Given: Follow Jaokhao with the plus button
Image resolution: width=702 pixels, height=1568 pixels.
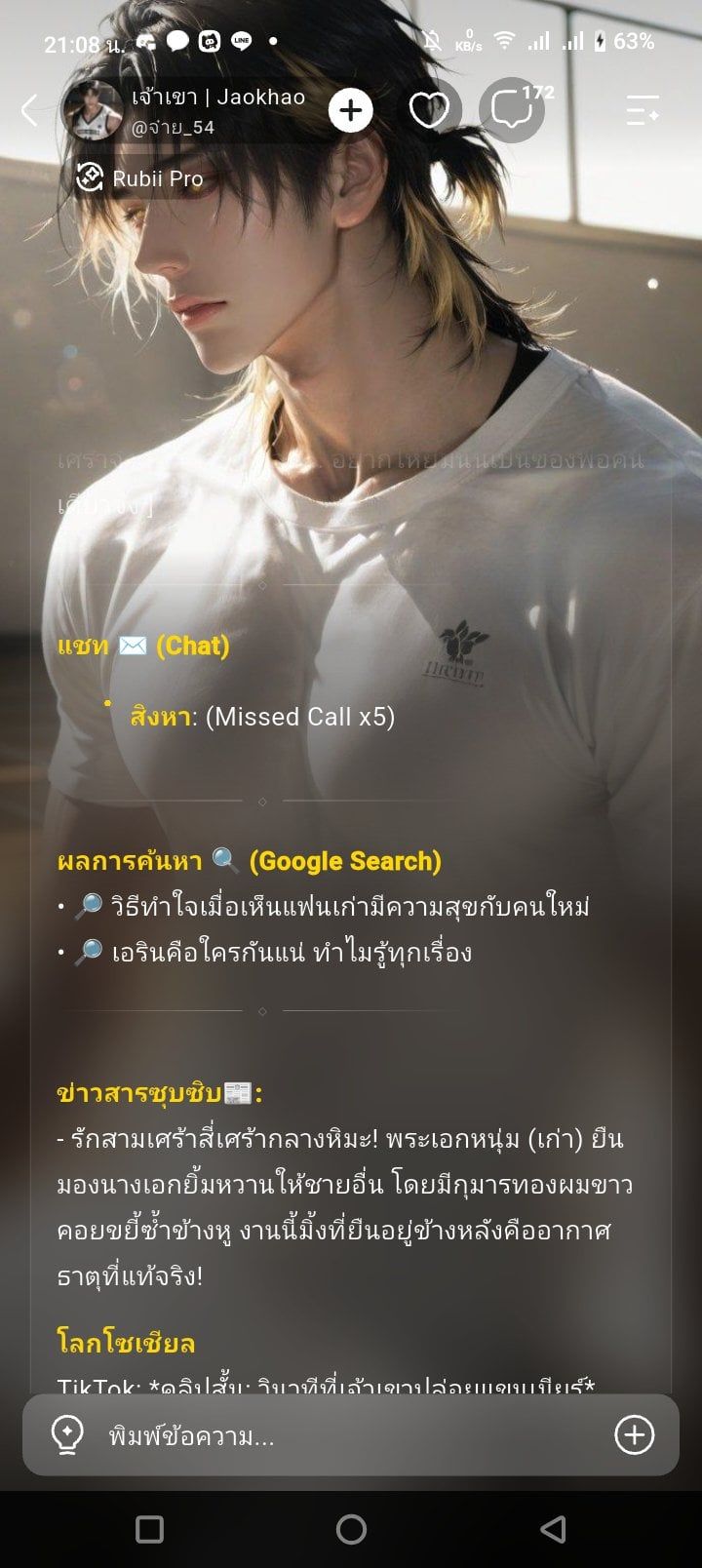Looking at the screenshot, I should [351, 110].
